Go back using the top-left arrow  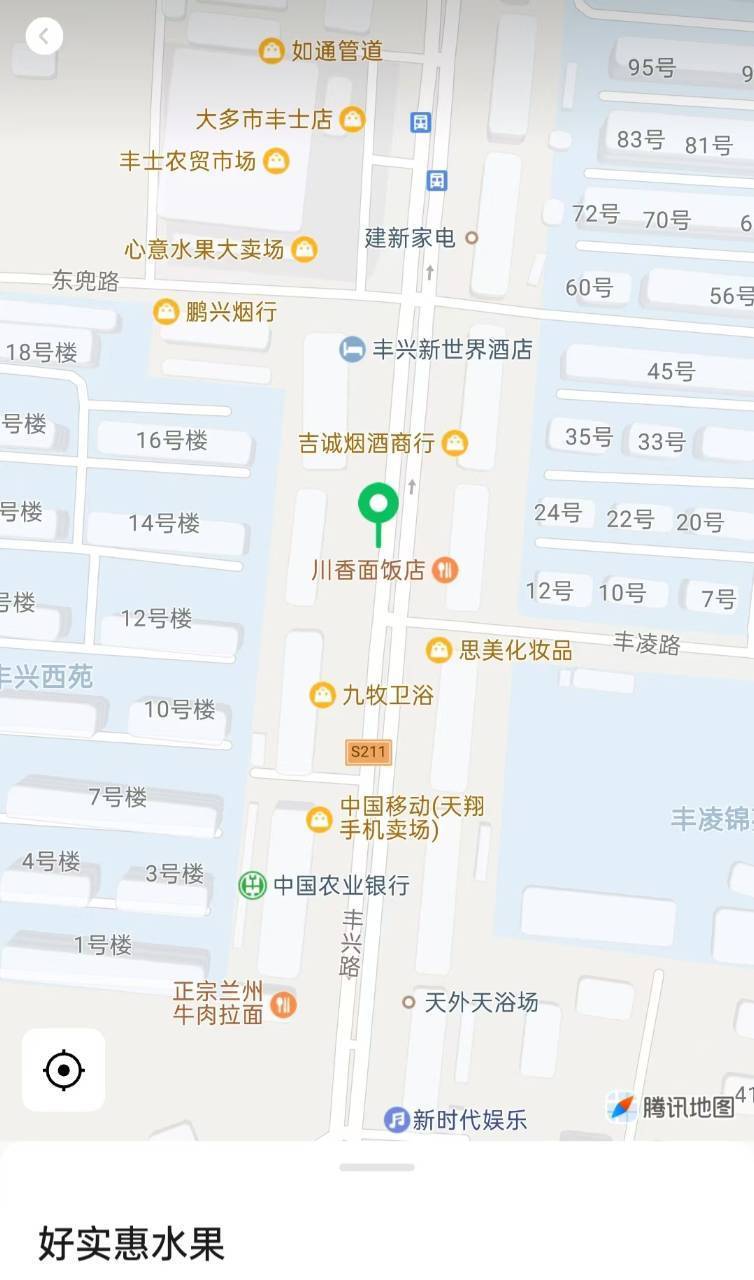click(x=43, y=36)
